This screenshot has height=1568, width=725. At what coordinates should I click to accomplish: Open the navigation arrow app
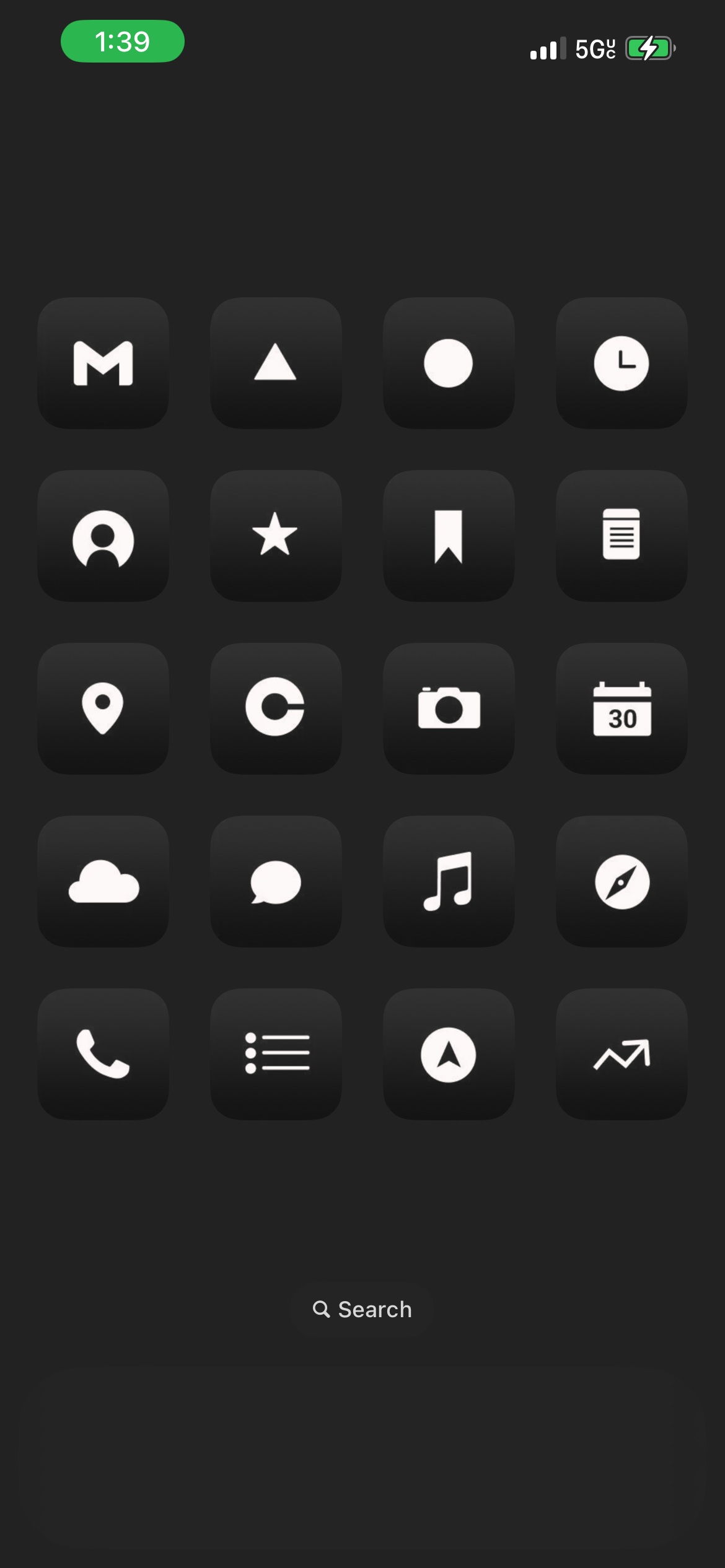tap(448, 1056)
